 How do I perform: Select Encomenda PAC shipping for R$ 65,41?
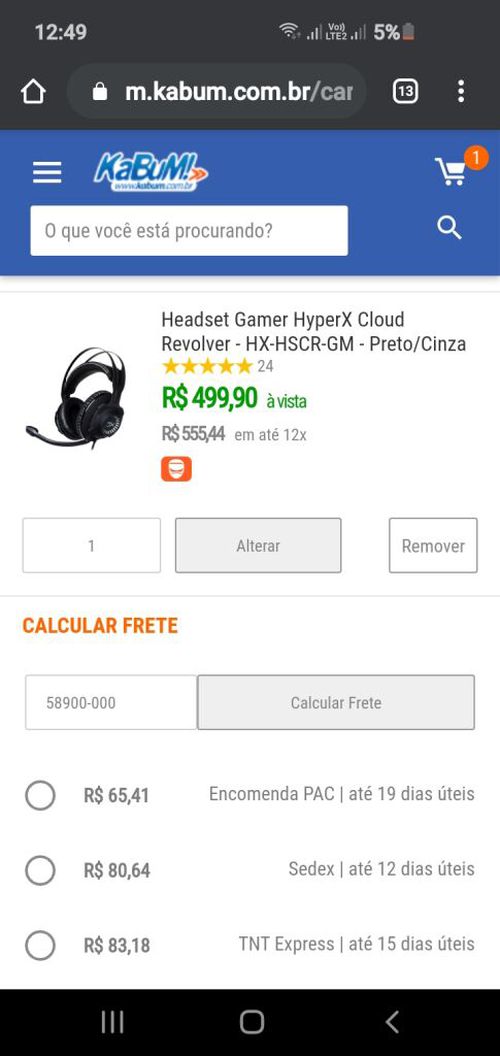[x=40, y=795]
